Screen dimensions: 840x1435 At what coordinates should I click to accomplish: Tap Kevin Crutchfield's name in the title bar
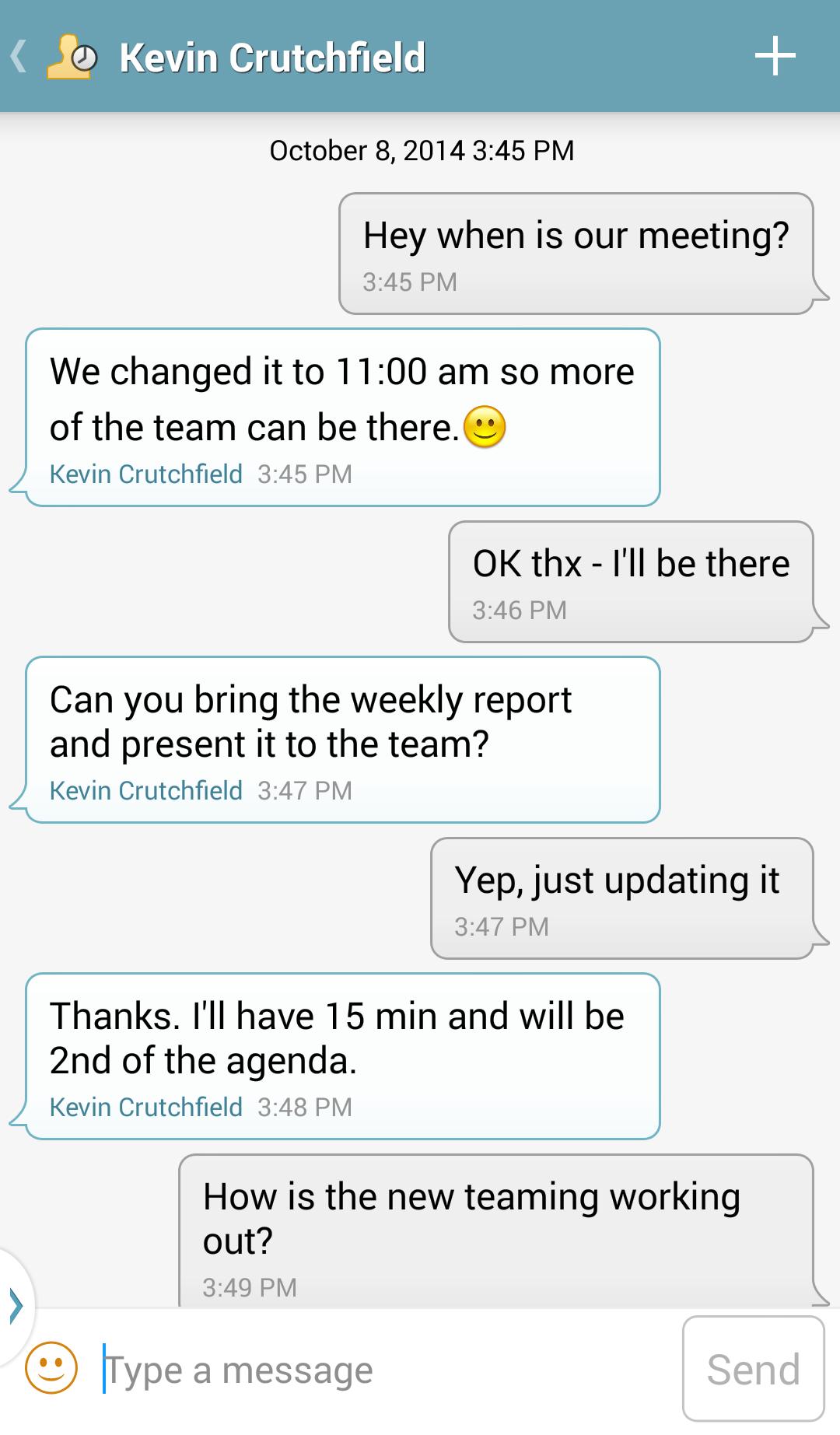tap(271, 55)
